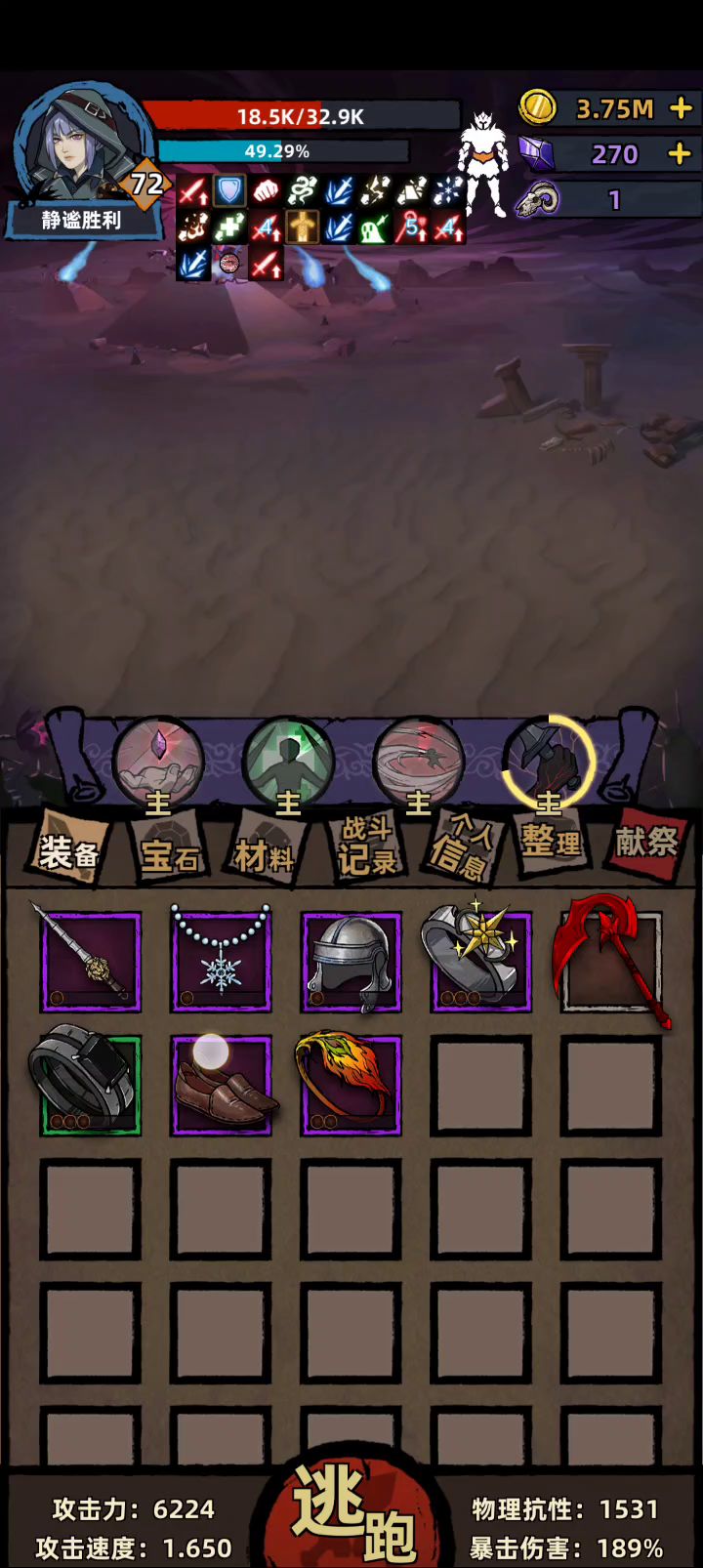Viewport: 703px width, 1568px height.
Task: Open the player avatar profile
Action: 82,146
